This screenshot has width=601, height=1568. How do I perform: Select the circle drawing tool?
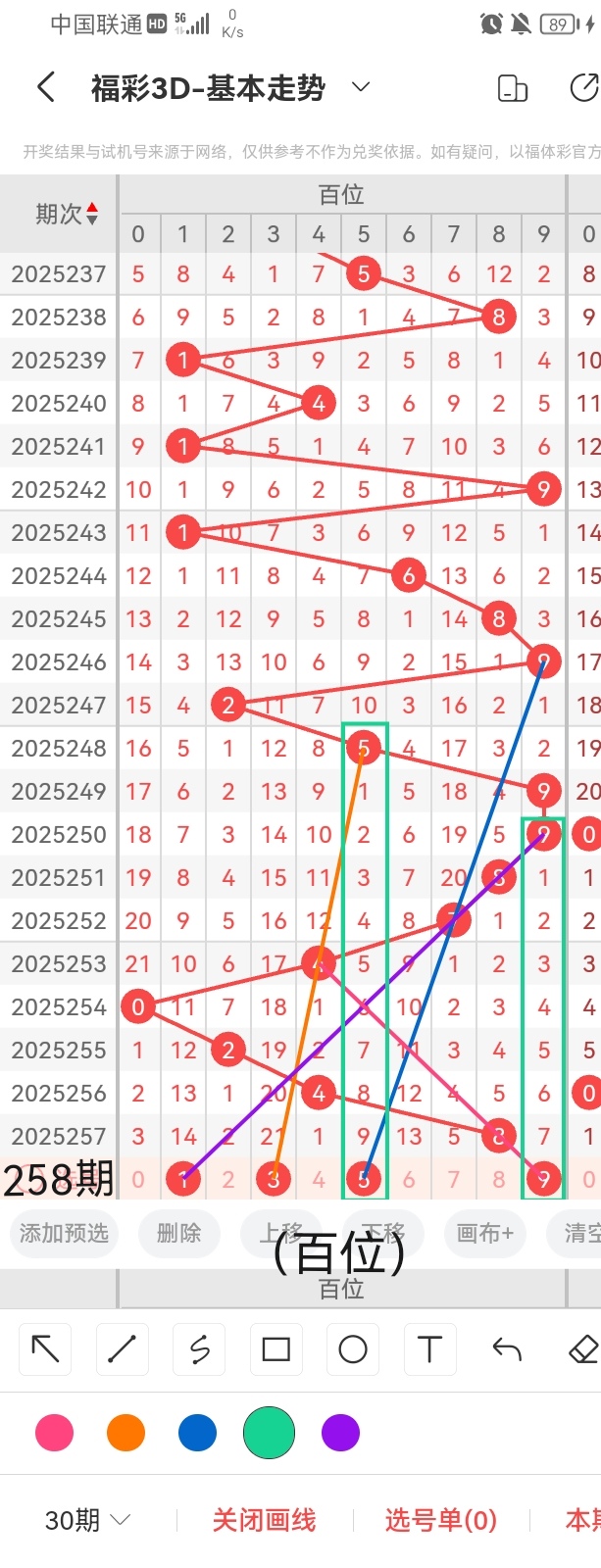coord(352,1349)
